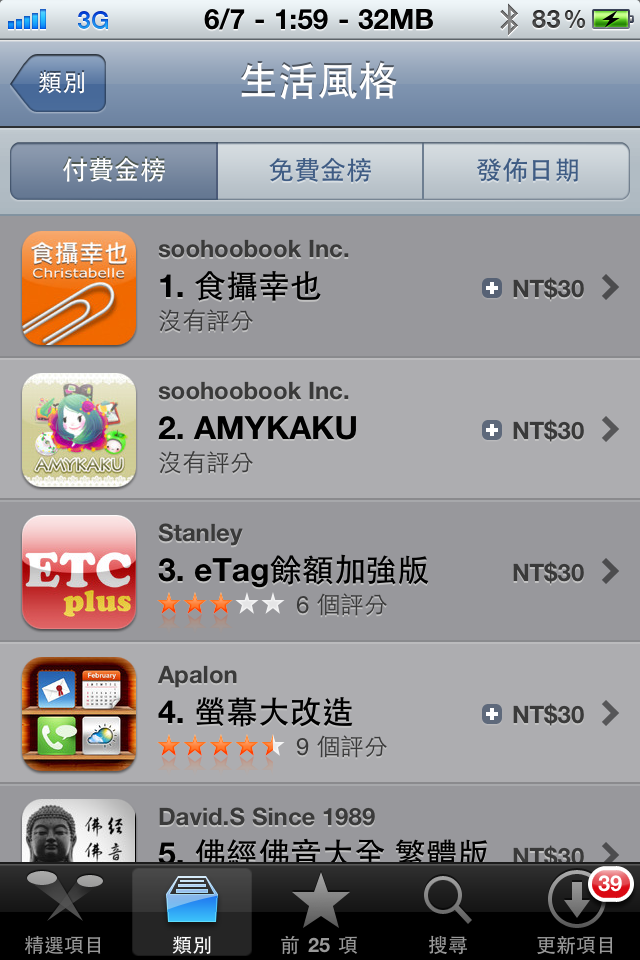The height and width of the screenshot is (960, 640).
Task: Switch to 付費金榜 segment
Action: coord(114,171)
